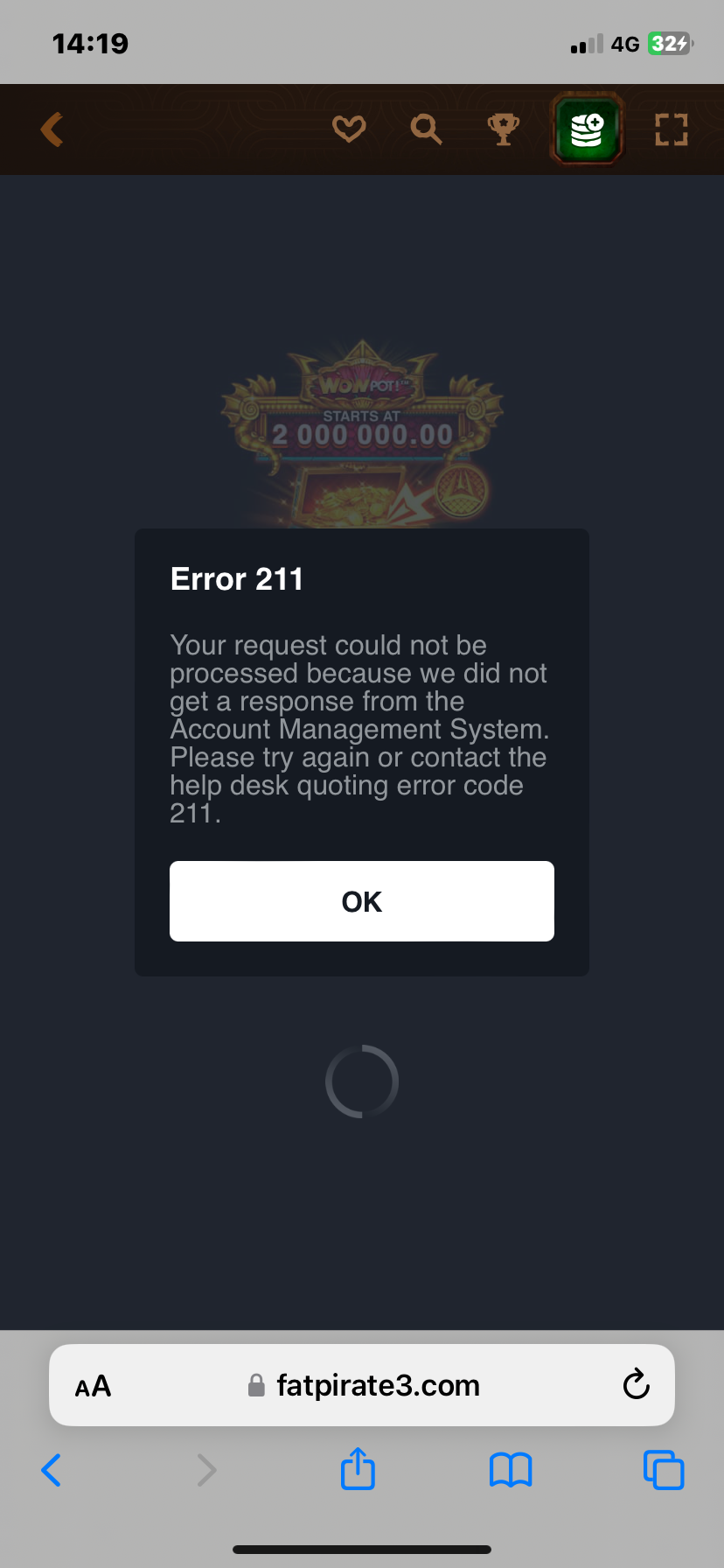Show all open Safari tabs
Image resolution: width=724 pixels, height=1568 pixels.
click(x=664, y=1470)
